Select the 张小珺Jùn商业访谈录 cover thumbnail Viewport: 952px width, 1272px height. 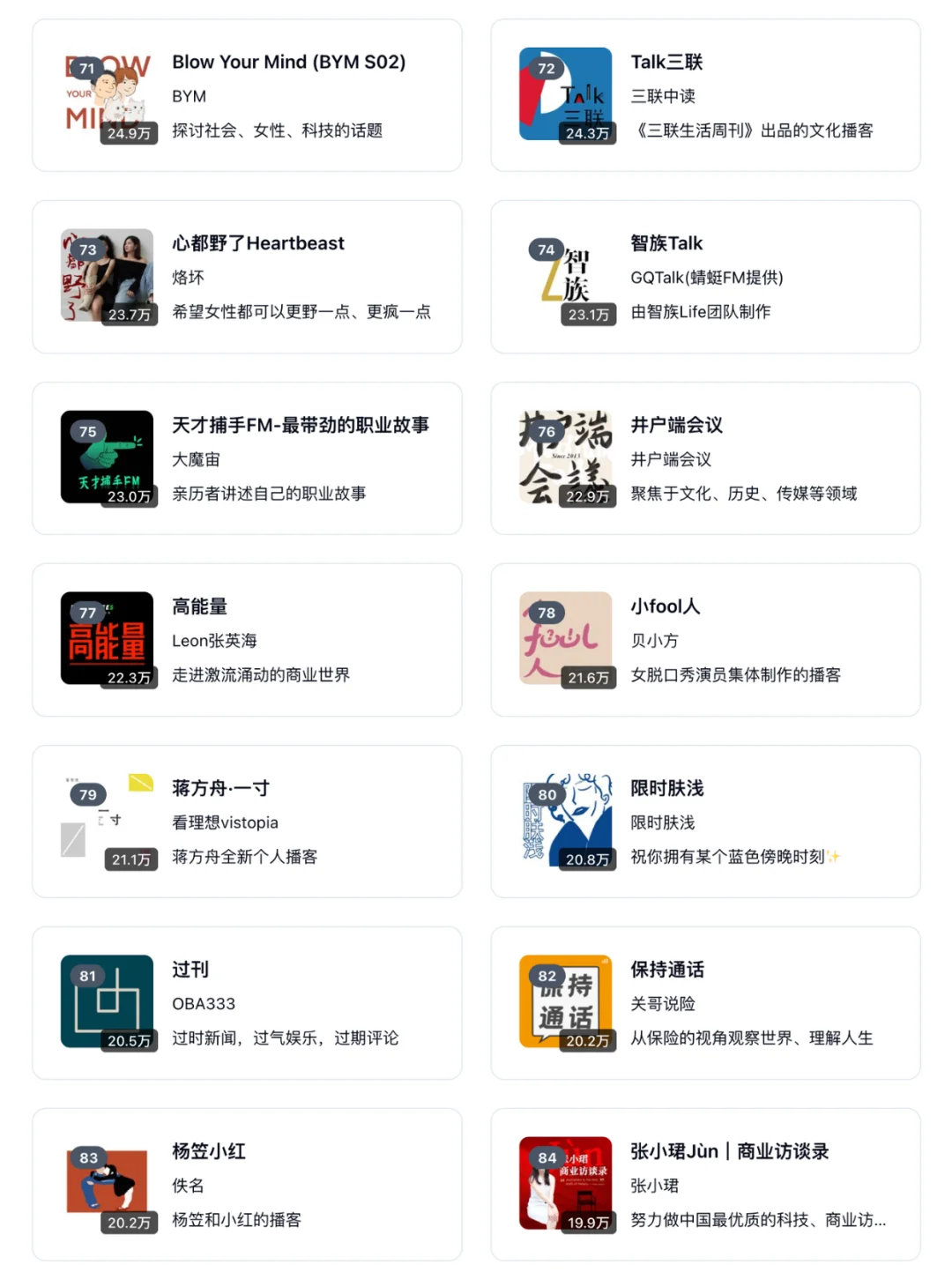tap(565, 1183)
